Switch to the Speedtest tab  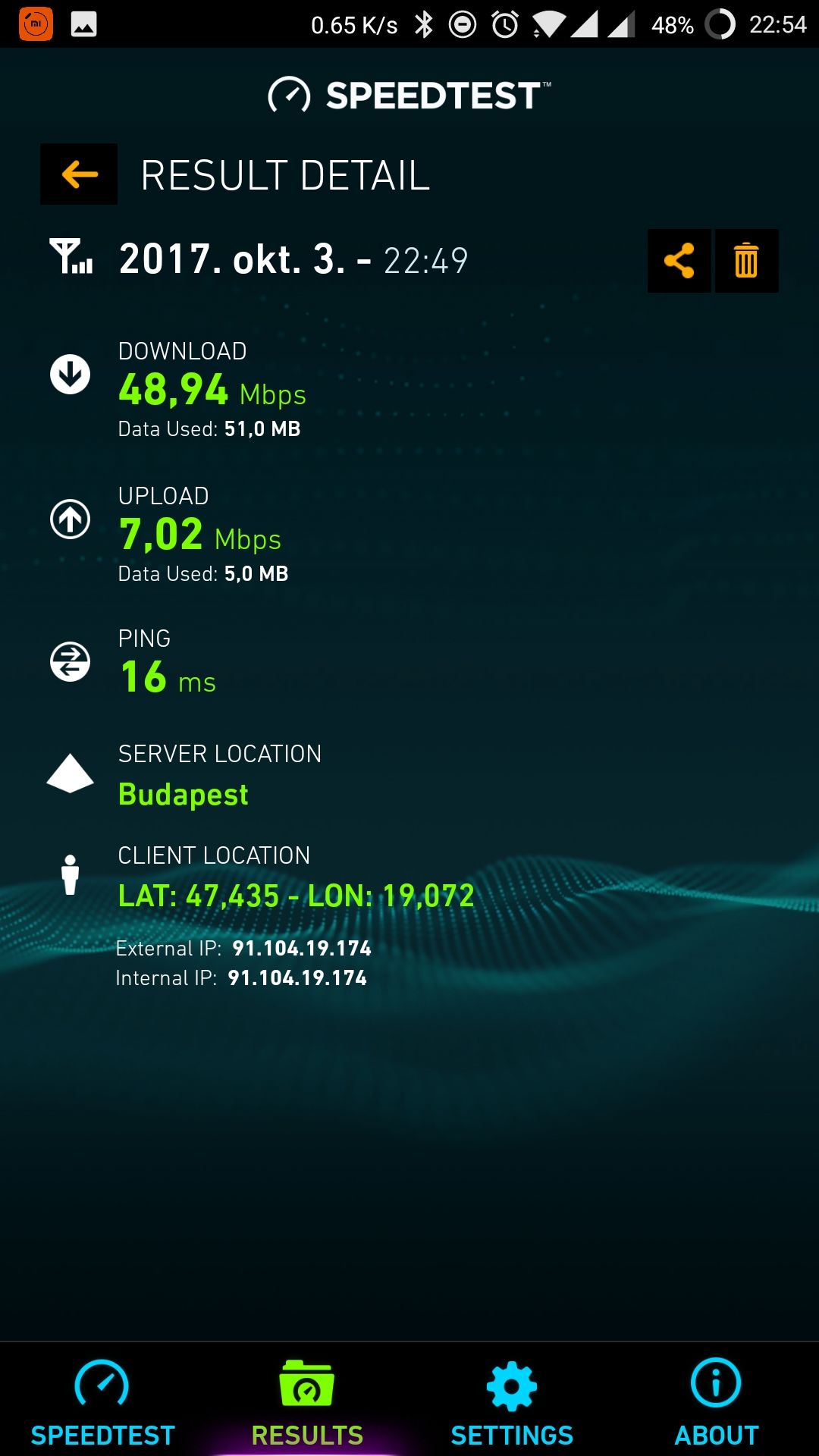click(x=102, y=1402)
